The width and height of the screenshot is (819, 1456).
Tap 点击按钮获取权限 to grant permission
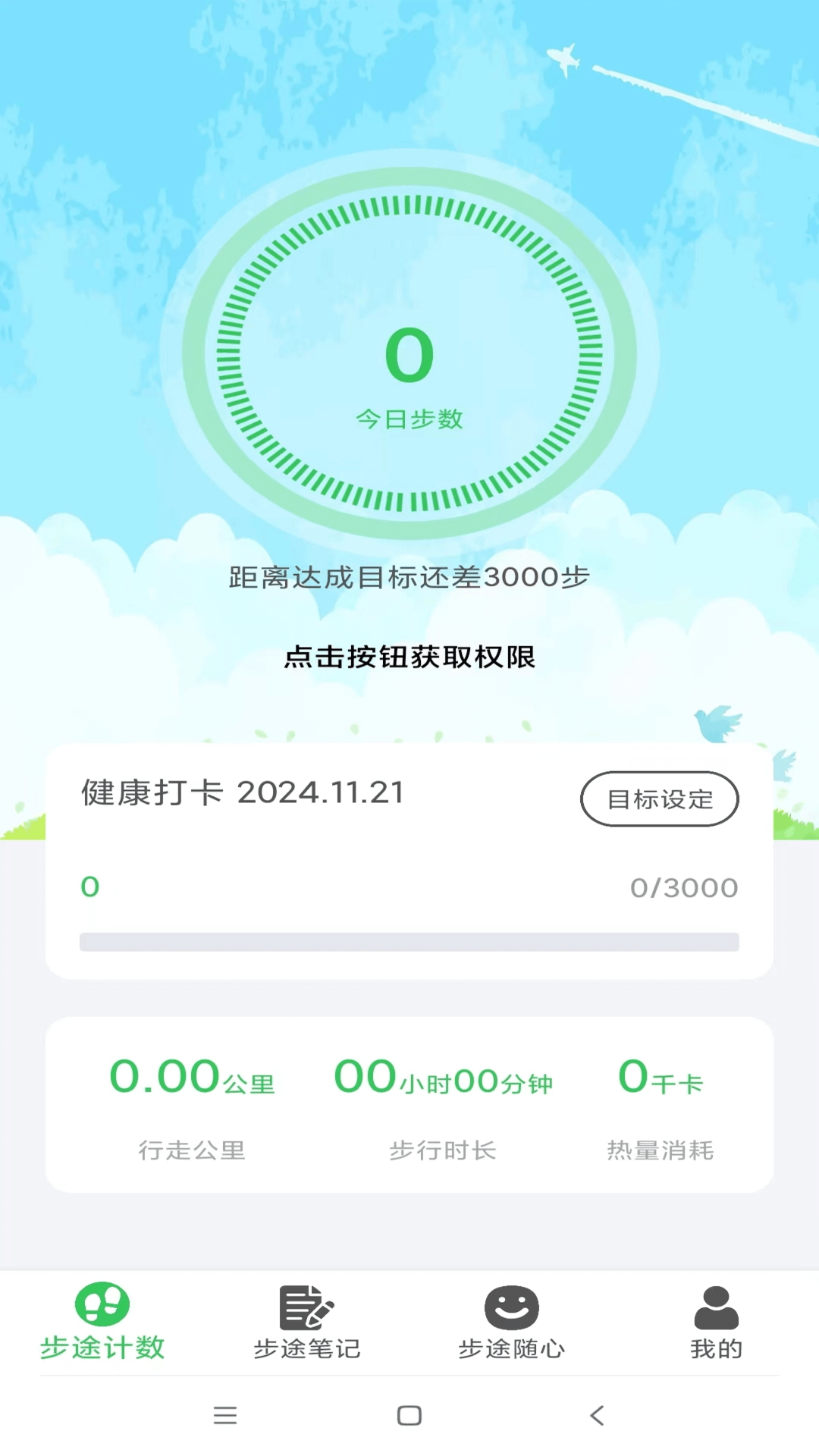pyautogui.click(x=409, y=657)
